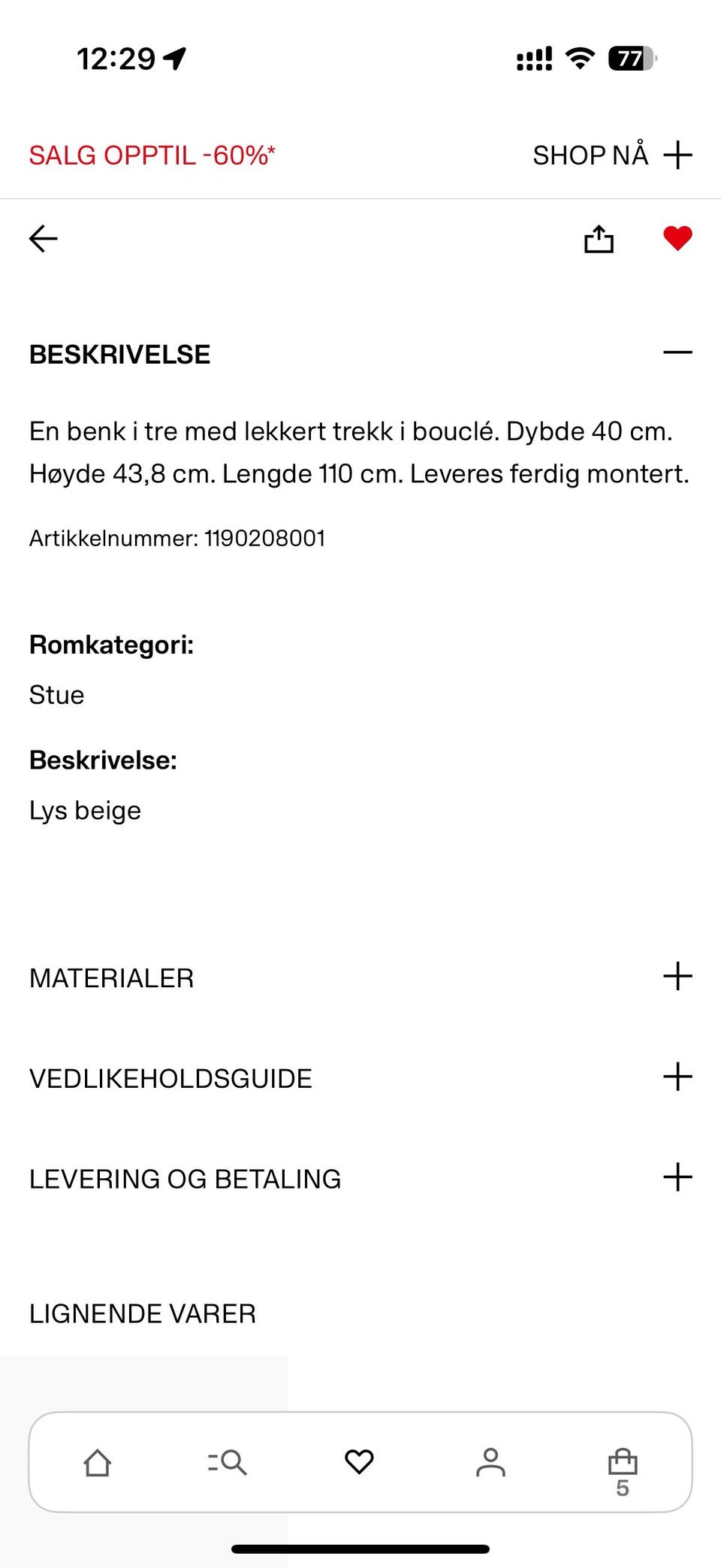Expand the VEDLIKEHOLDSGUIDE section

[x=678, y=1077]
